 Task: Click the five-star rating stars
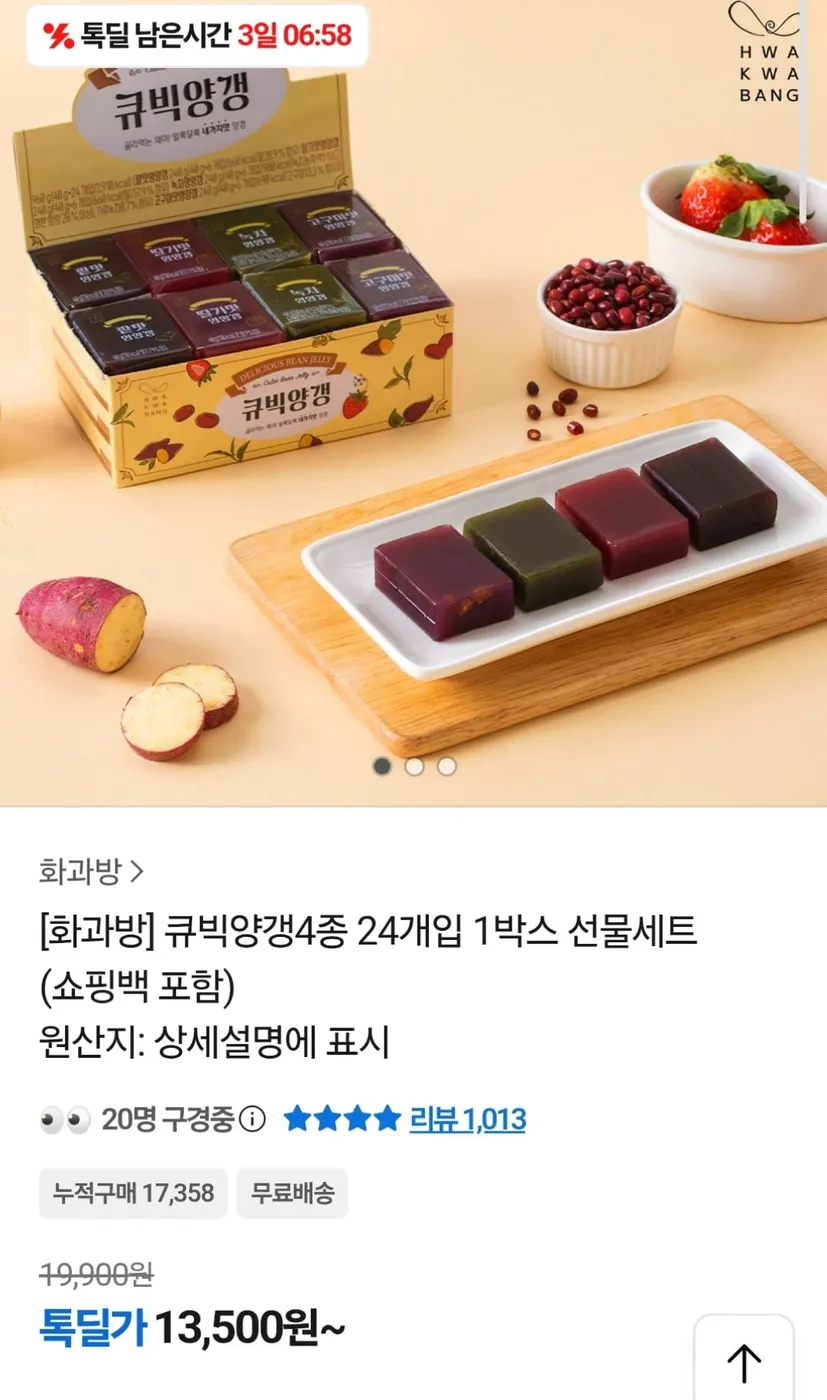click(x=343, y=1120)
